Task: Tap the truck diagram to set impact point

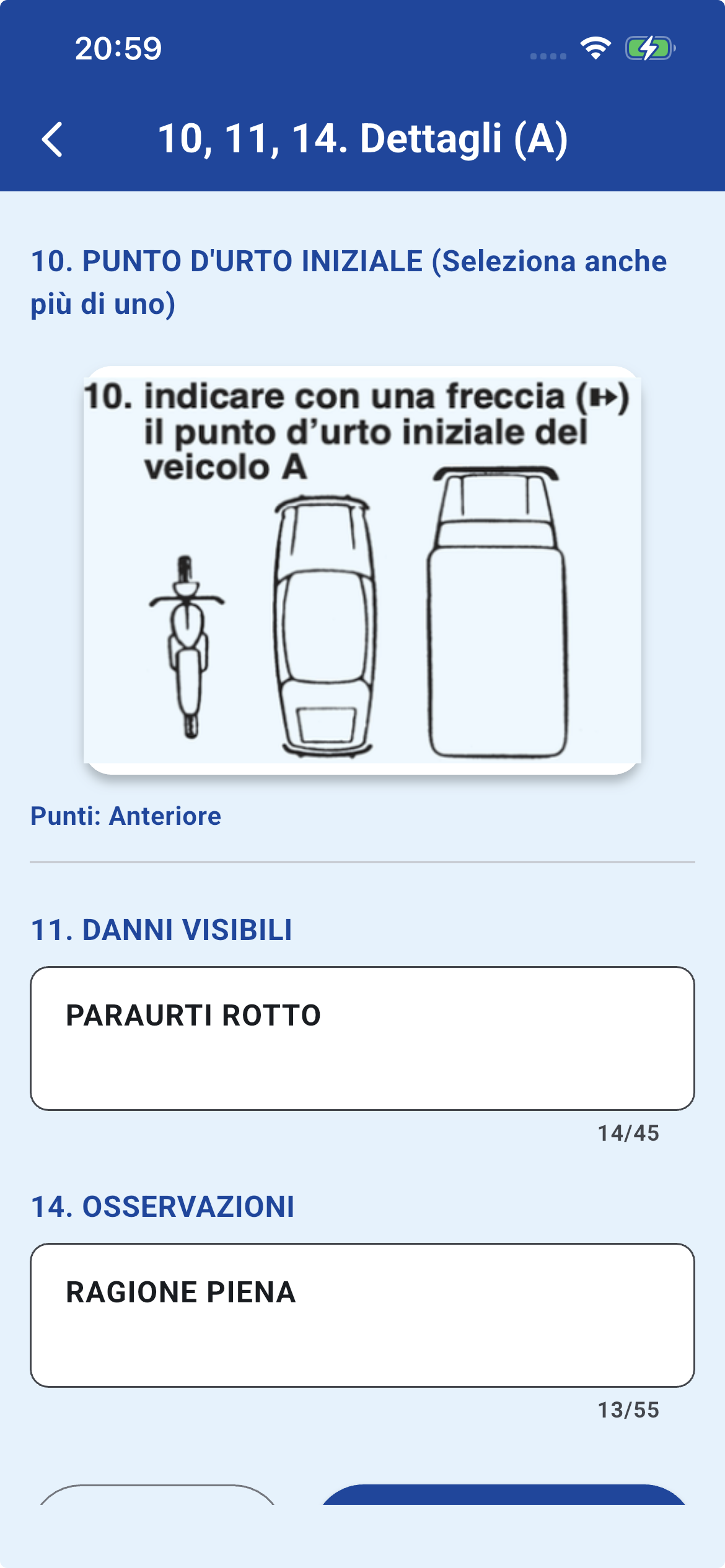Action: coord(496,619)
